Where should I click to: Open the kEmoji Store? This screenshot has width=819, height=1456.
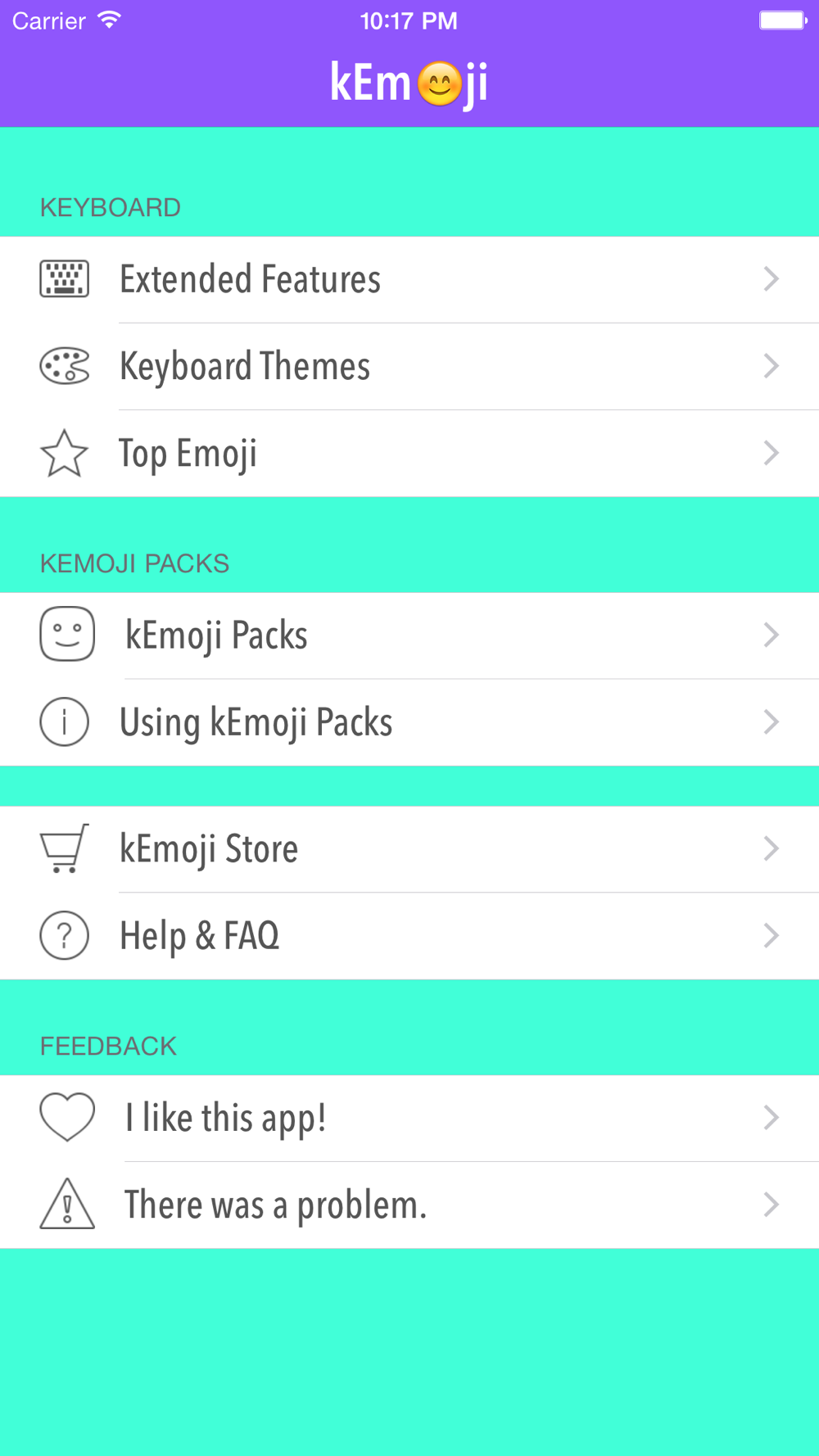tap(409, 849)
